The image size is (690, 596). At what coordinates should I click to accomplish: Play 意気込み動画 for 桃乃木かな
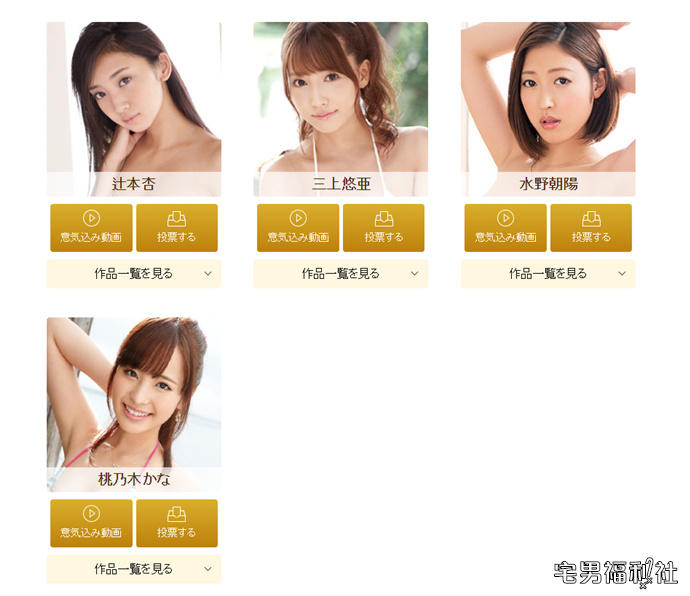point(91,523)
